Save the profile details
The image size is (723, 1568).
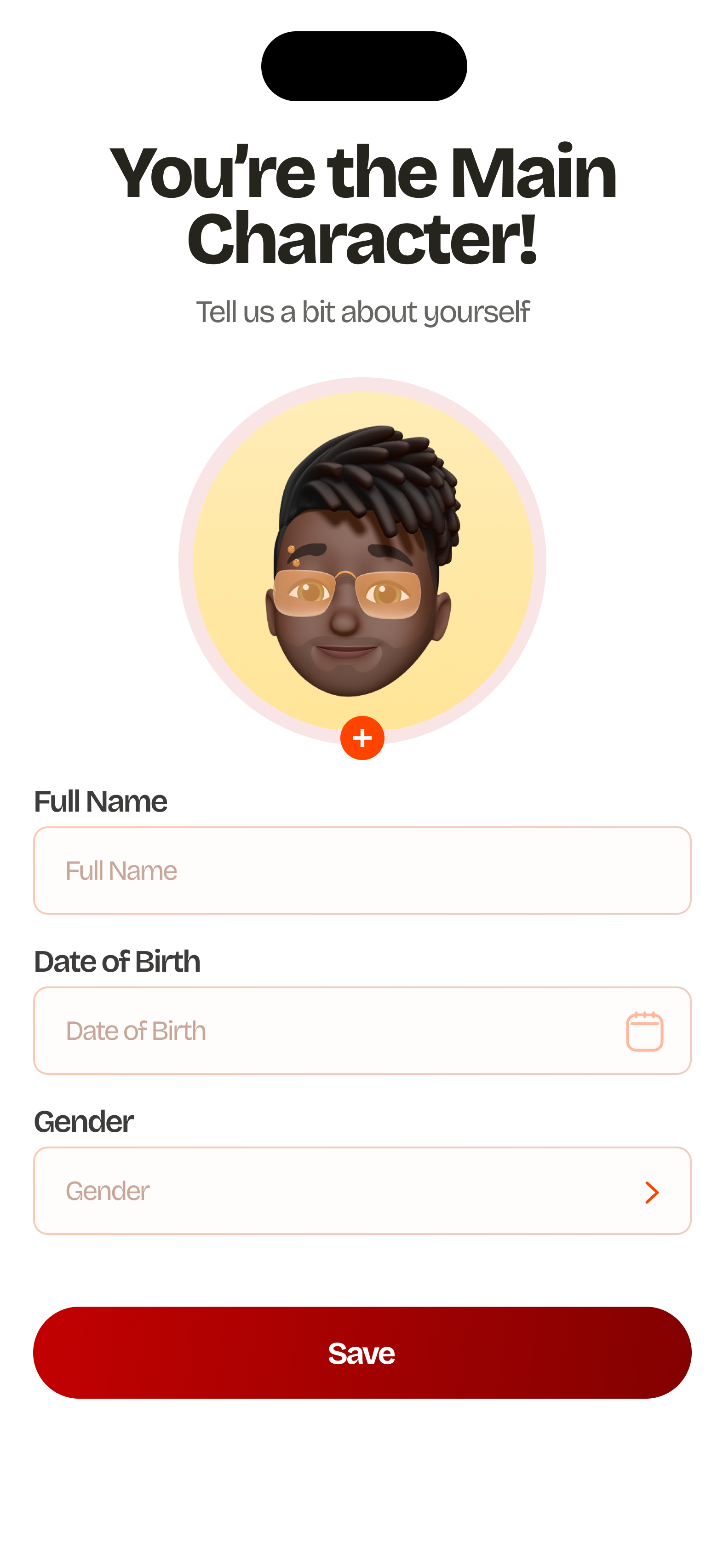pos(362,1353)
